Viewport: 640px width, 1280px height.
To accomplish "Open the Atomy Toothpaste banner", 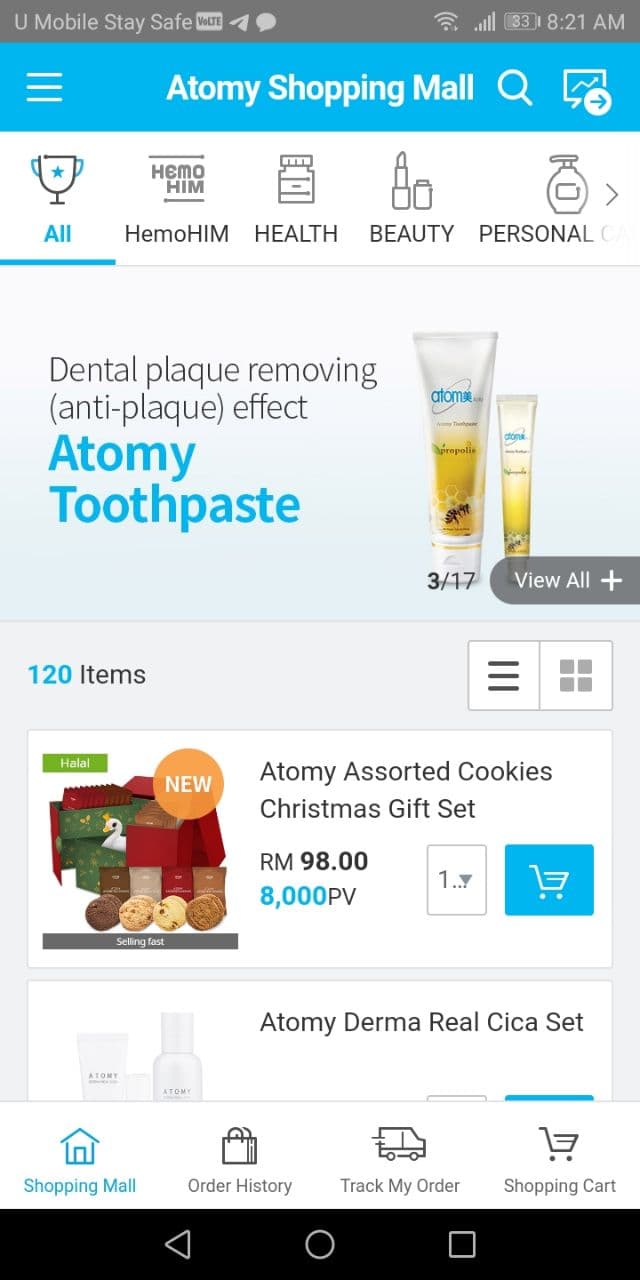I will pyautogui.click(x=250, y=440).
